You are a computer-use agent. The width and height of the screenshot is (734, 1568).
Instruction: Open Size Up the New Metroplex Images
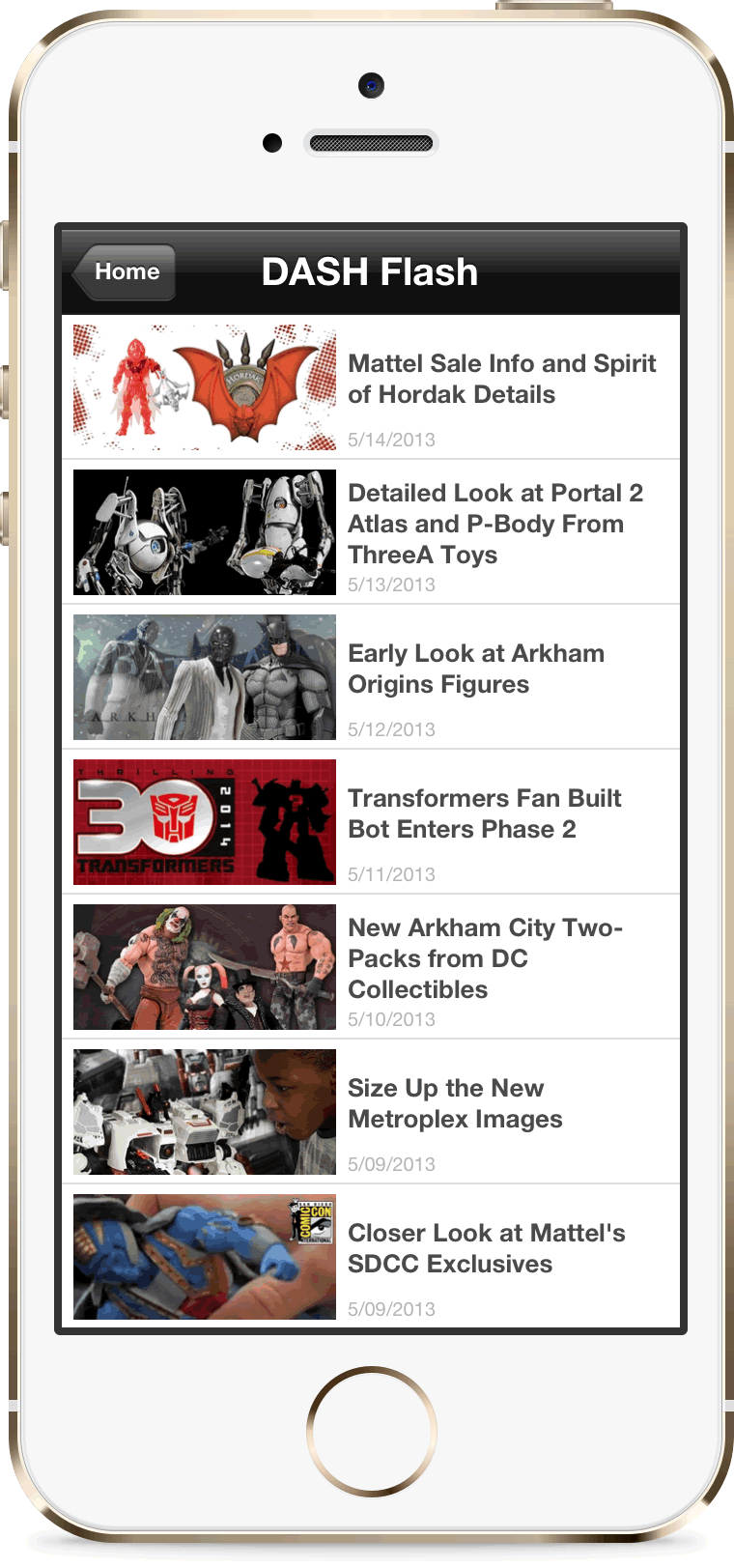click(x=371, y=1112)
